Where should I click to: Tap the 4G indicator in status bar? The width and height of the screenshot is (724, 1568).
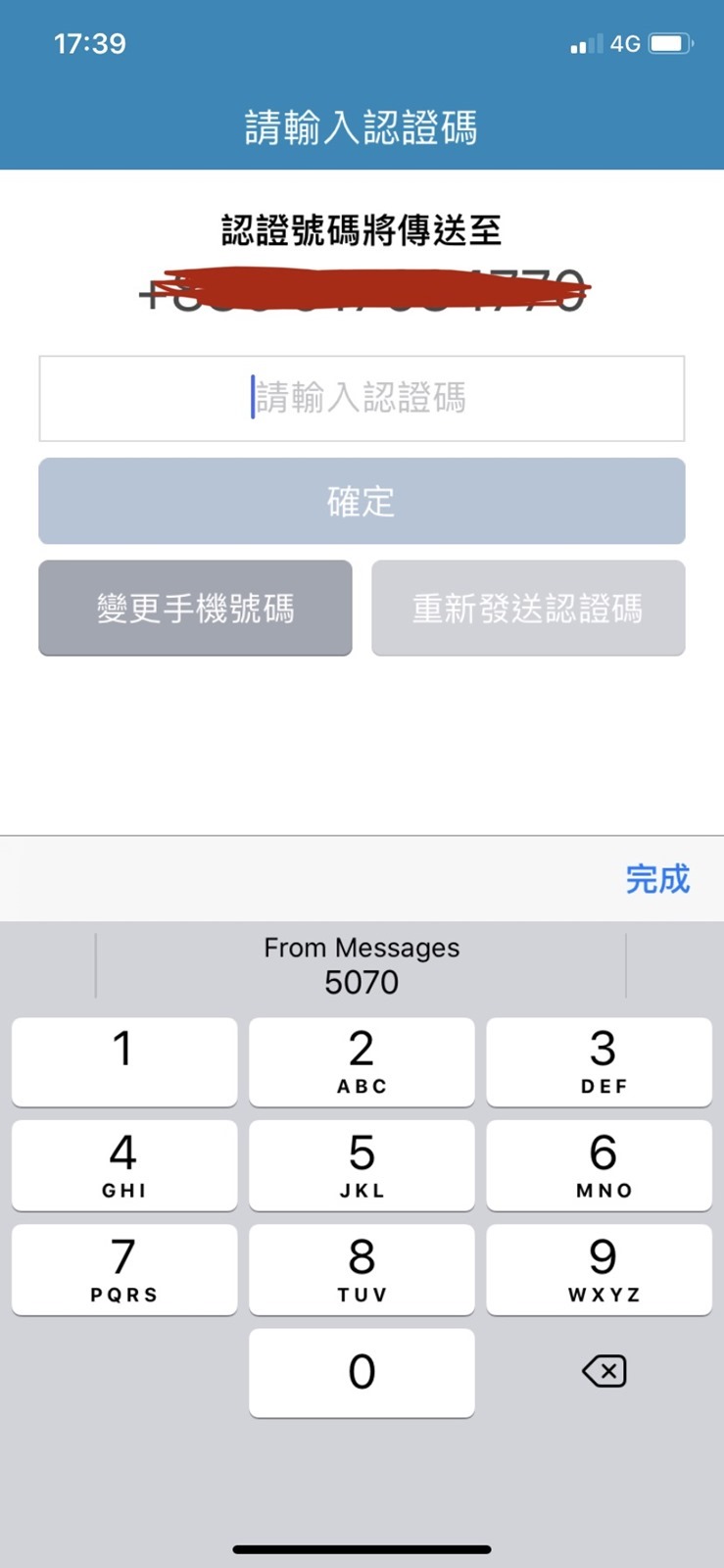coord(627,43)
